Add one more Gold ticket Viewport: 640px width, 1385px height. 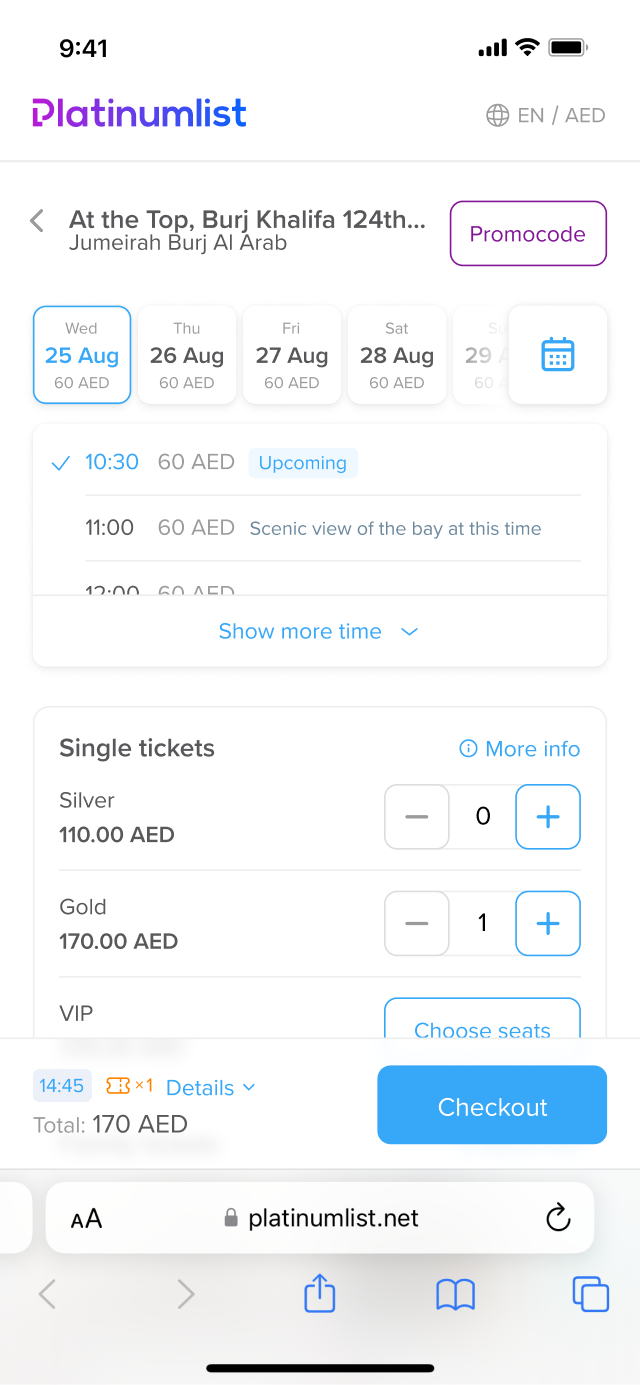[548, 923]
